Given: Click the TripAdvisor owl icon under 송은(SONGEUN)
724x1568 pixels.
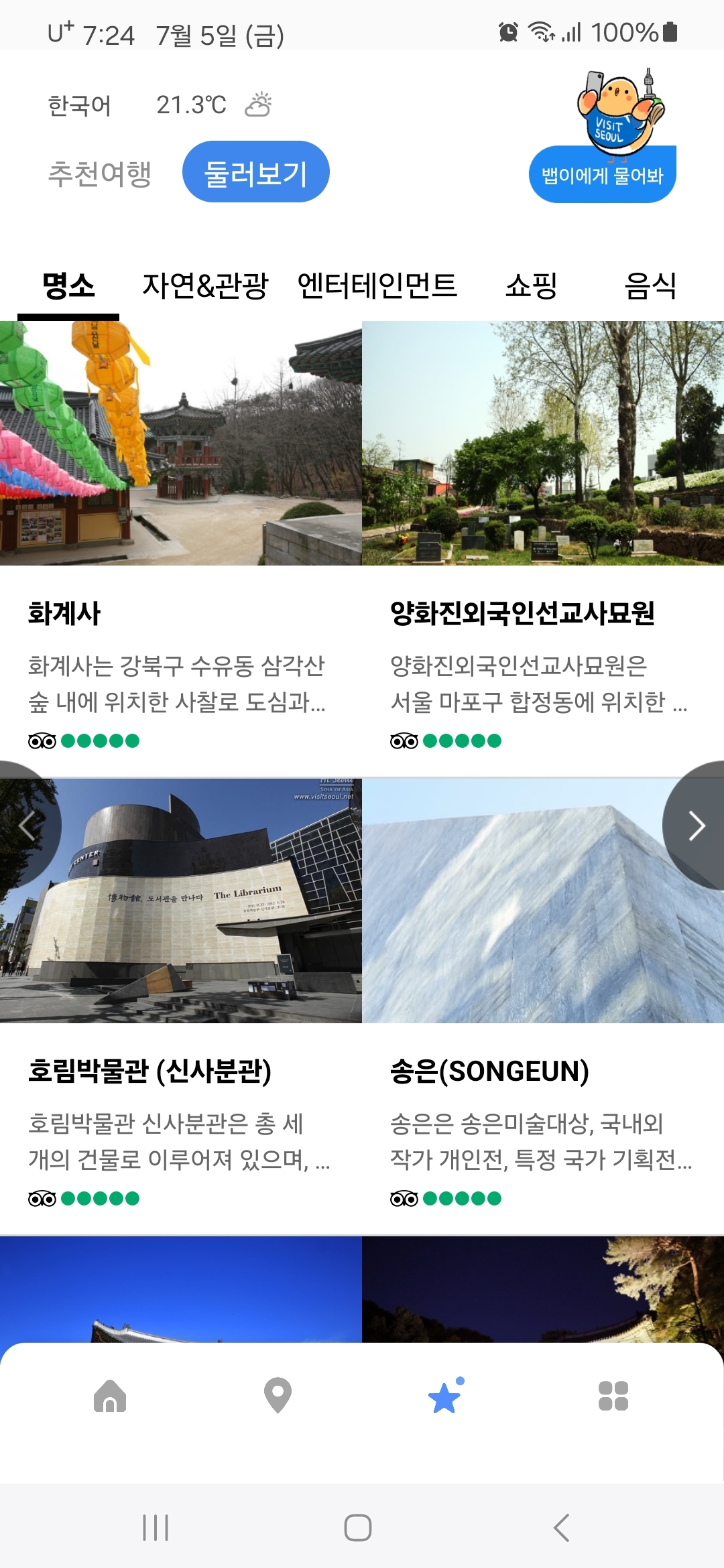Looking at the screenshot, I should click(x=403, y=1199).
